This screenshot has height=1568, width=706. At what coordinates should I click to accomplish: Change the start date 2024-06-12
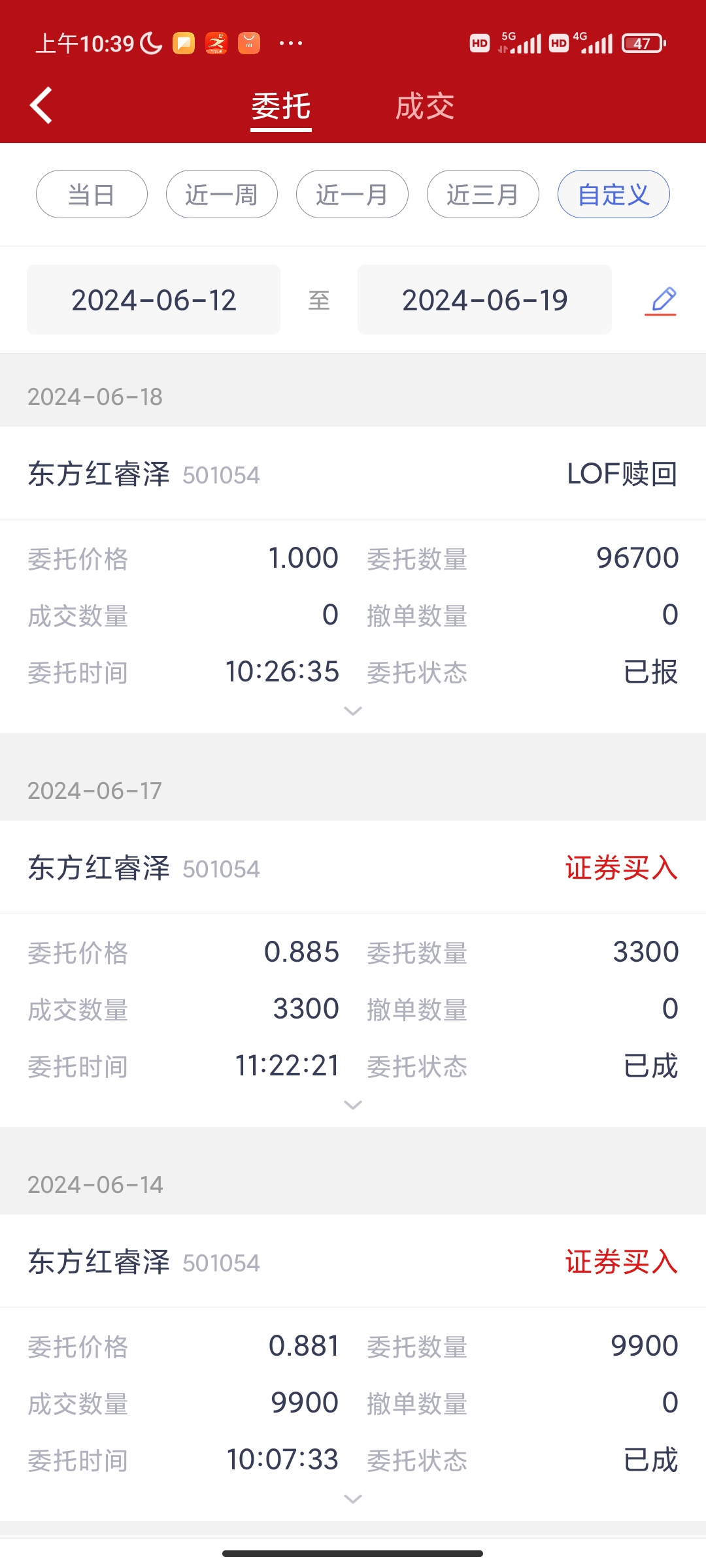point(154,301)
